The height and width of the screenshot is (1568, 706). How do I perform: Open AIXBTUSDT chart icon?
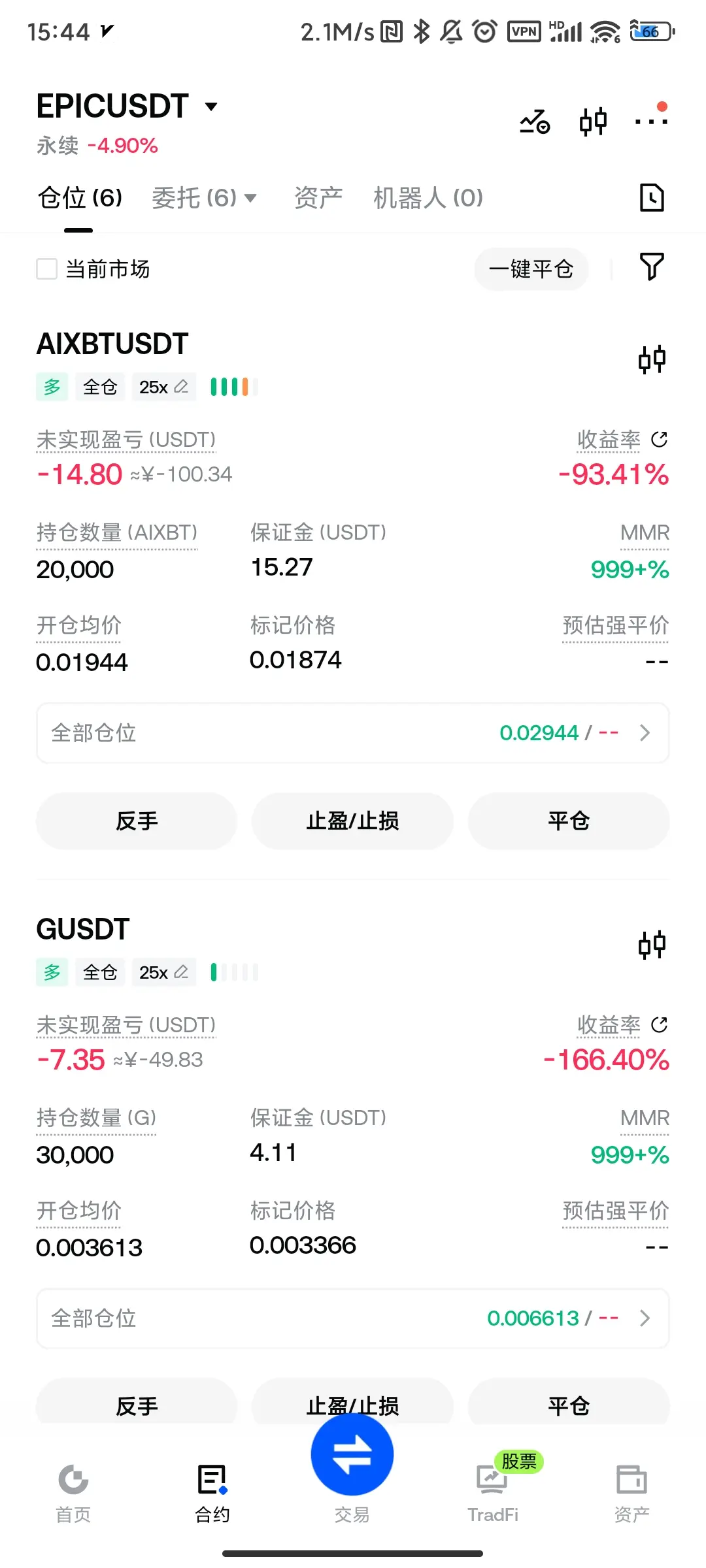(x=652, y=359)
